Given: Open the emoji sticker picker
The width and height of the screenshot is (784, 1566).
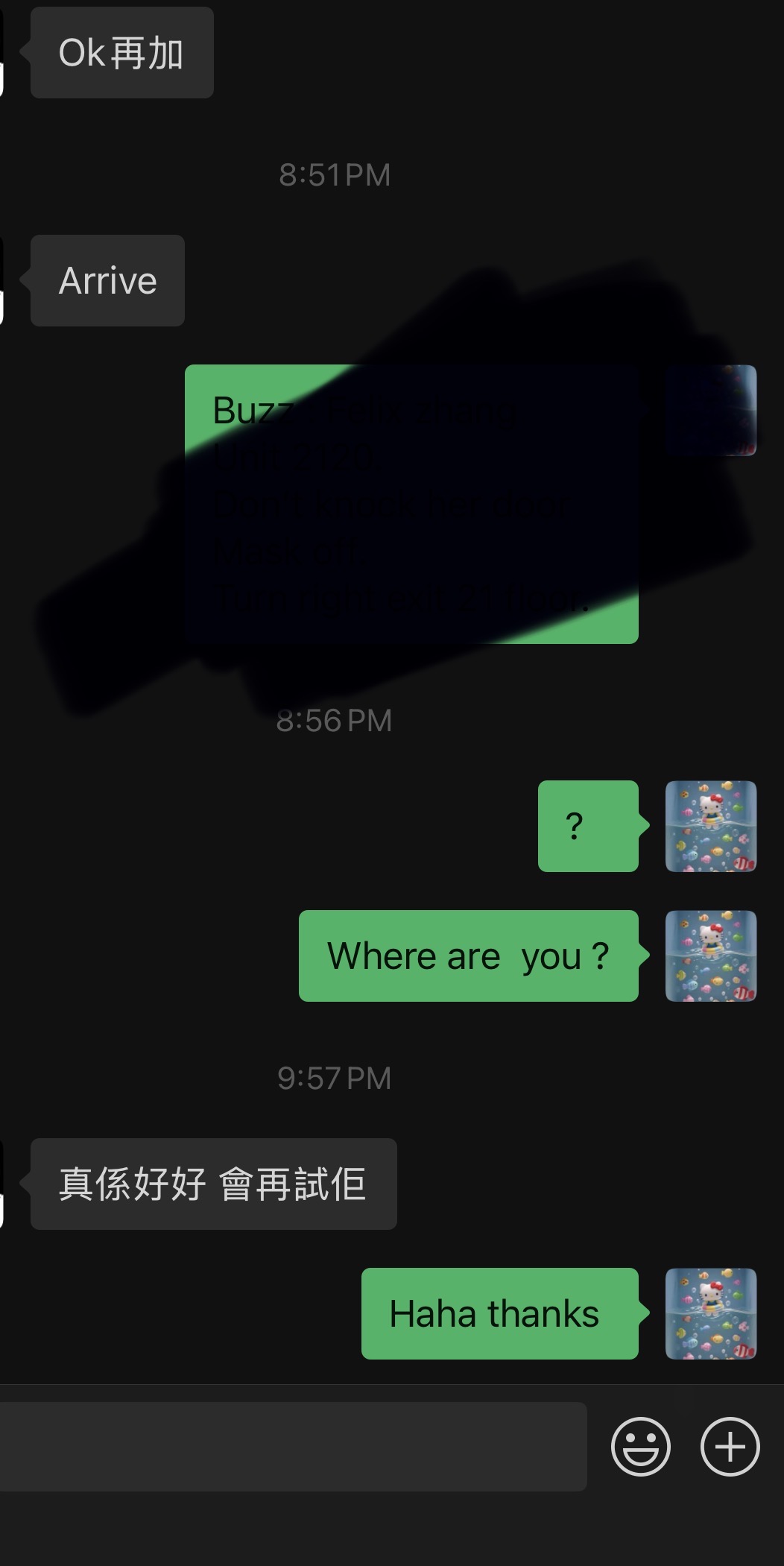Looking at the screenshot, I should [640, 1447].
